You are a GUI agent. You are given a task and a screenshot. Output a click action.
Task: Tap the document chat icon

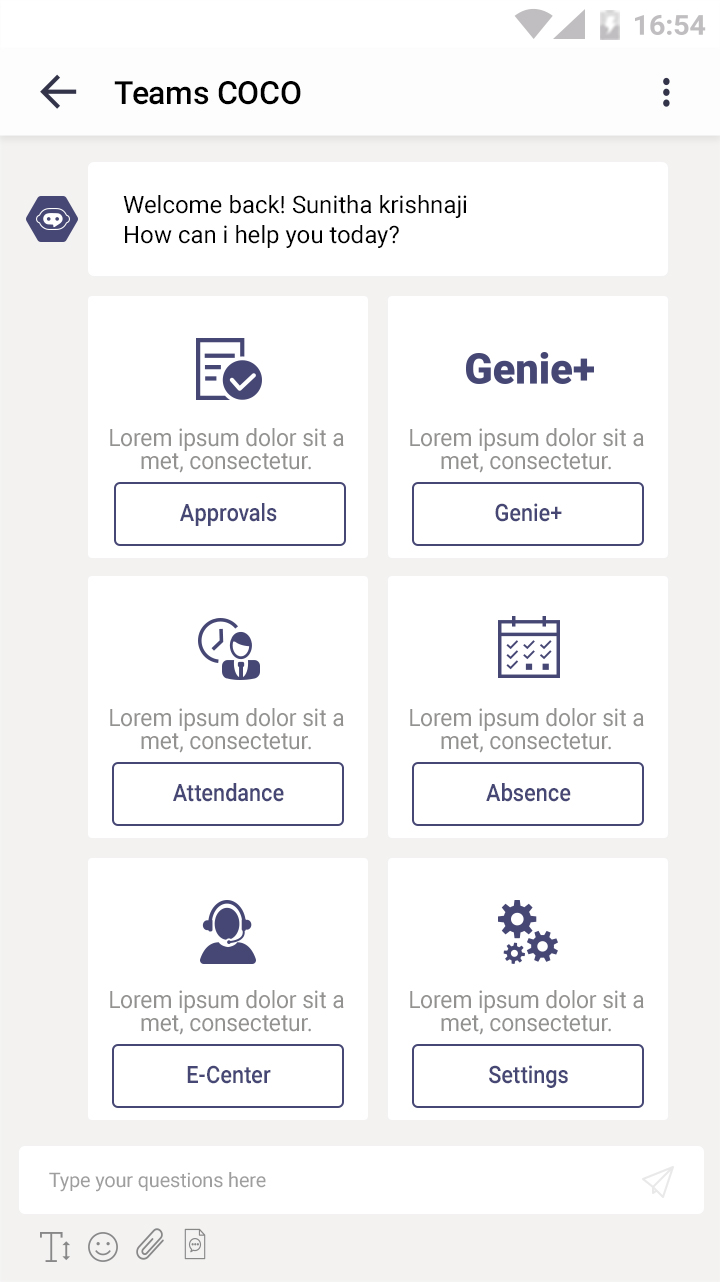tap(196, 1245)
